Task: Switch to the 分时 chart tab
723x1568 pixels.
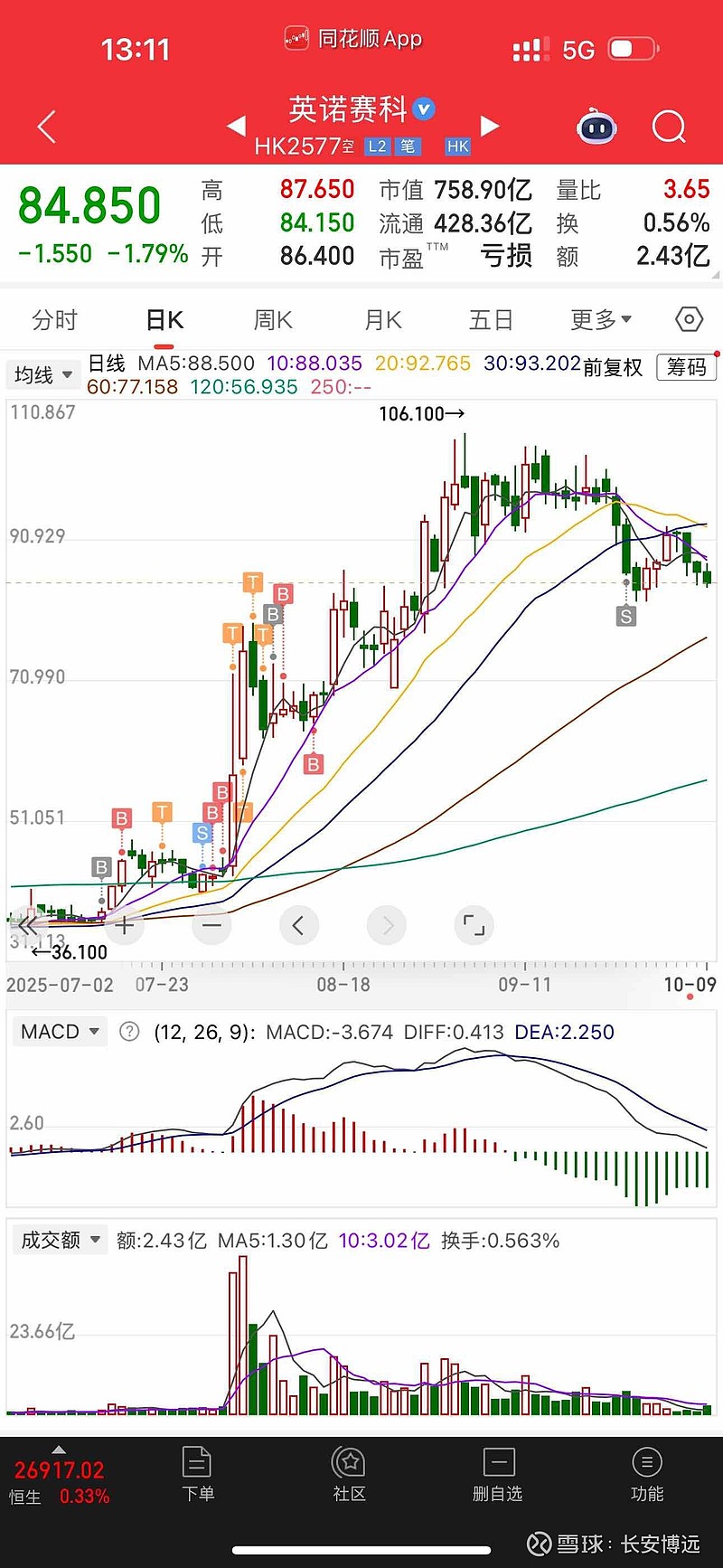Action: (x=54, y=320)
